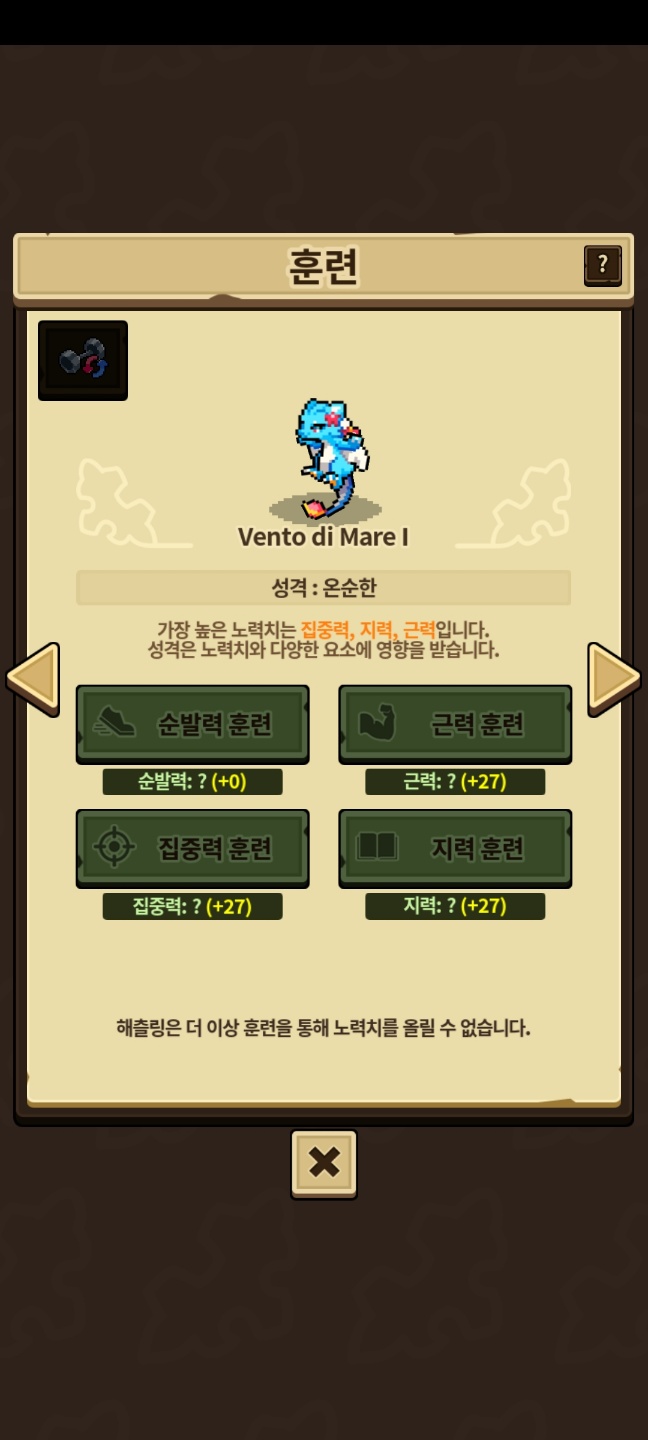The image size is (648, 1440).
Task: Go to the previous hatchling
Action: 33,678
